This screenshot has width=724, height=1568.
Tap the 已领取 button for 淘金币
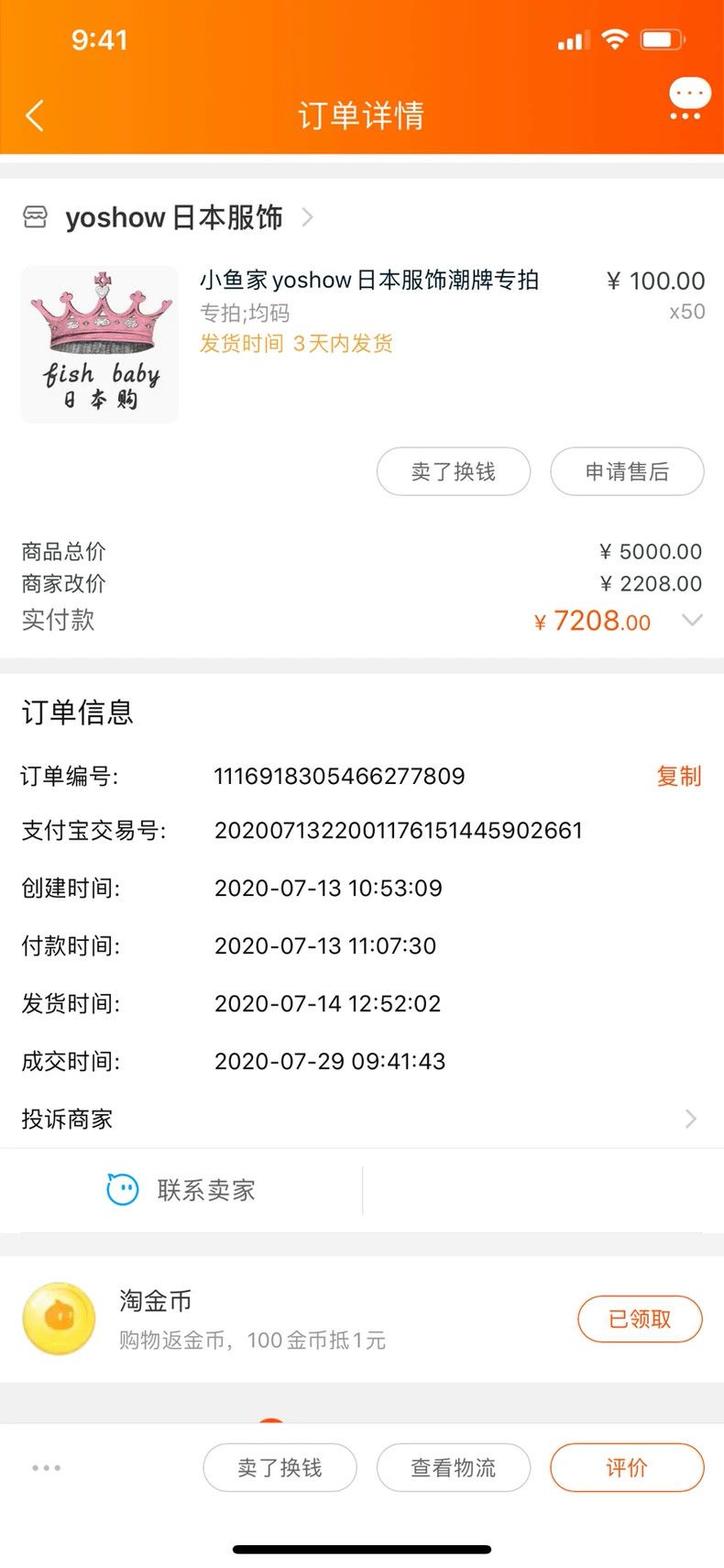pos(640,1319)
